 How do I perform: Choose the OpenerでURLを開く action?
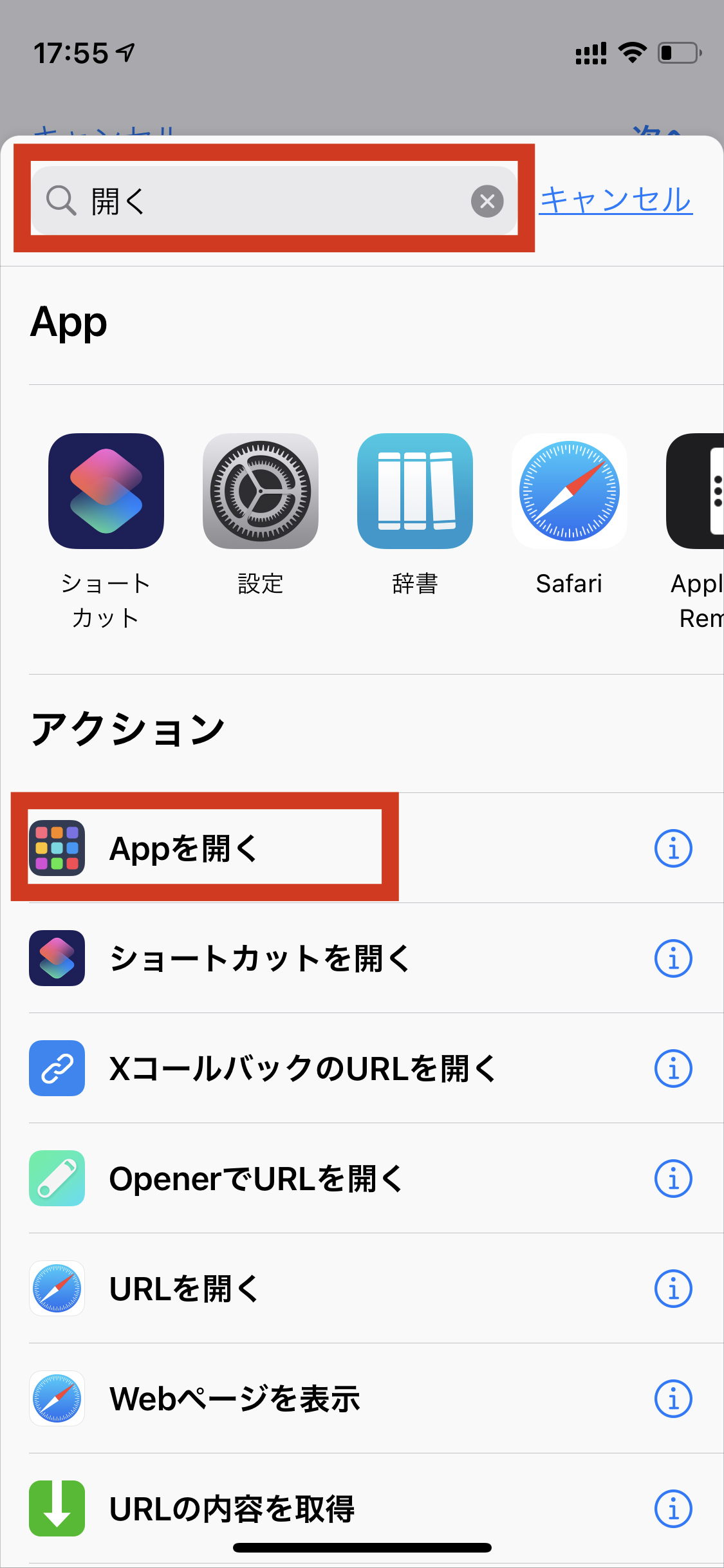pyautogui.click(x=362, y=1178)
